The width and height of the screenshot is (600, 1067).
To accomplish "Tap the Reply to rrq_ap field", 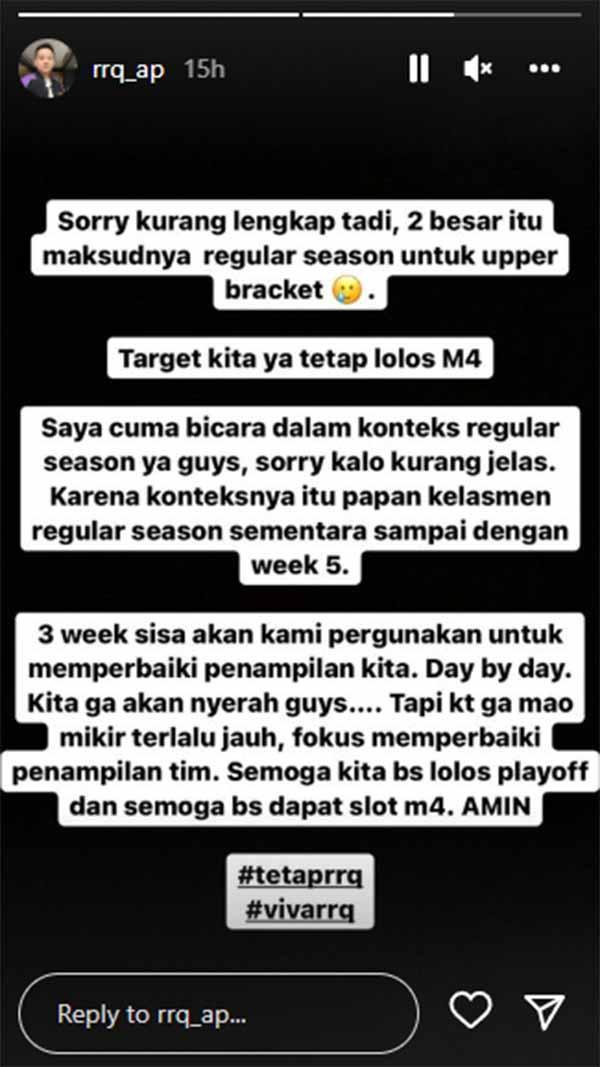I will click(218, 1013).
